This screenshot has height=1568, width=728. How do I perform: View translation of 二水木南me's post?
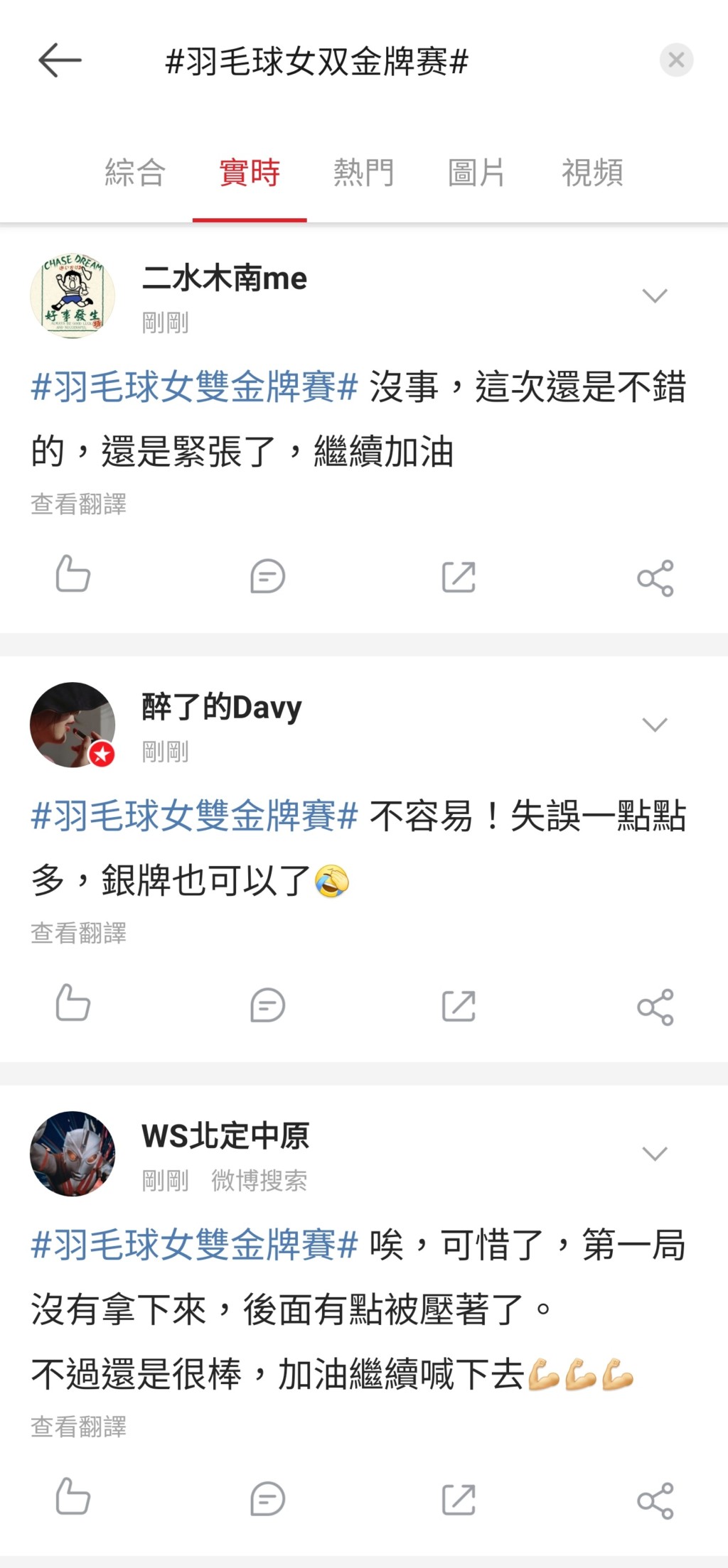[x=79, y=504]
